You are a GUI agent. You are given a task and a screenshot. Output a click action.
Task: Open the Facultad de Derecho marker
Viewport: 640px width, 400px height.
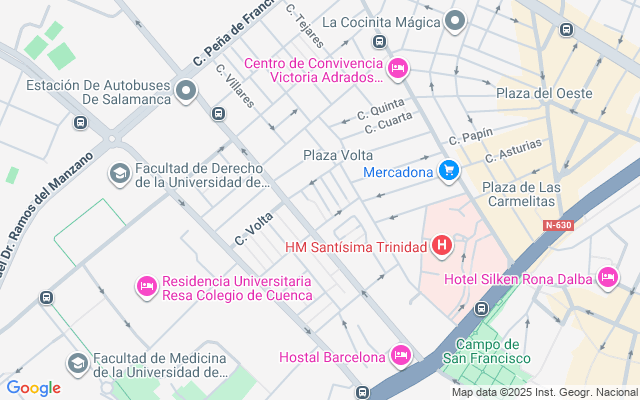coord(119,175)
